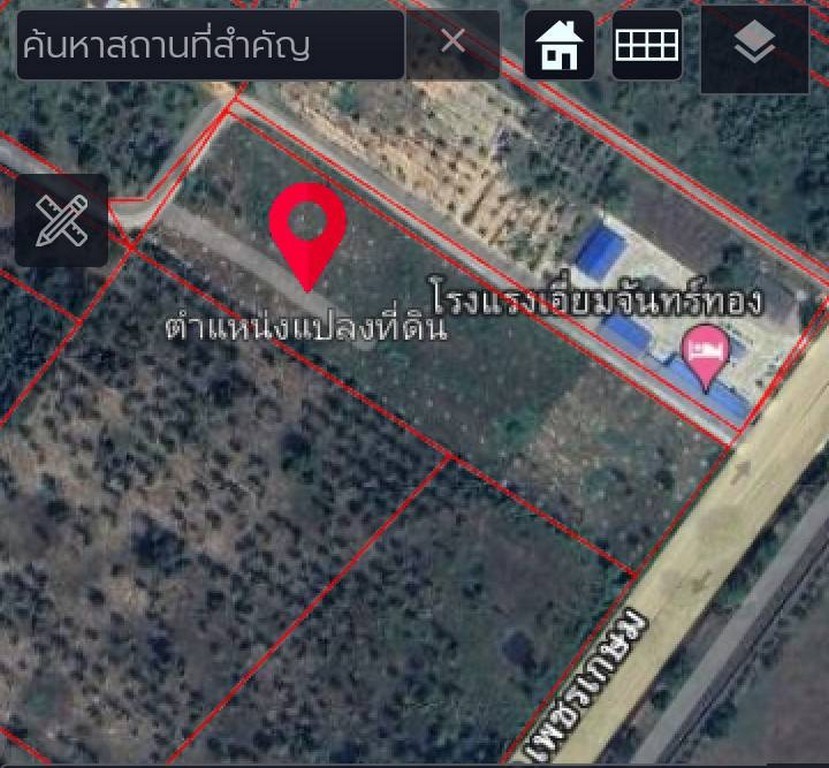Screen dimensions: 829x768
Task: Open the place search field
Action: pyautogui.click(x=210, y=44)
